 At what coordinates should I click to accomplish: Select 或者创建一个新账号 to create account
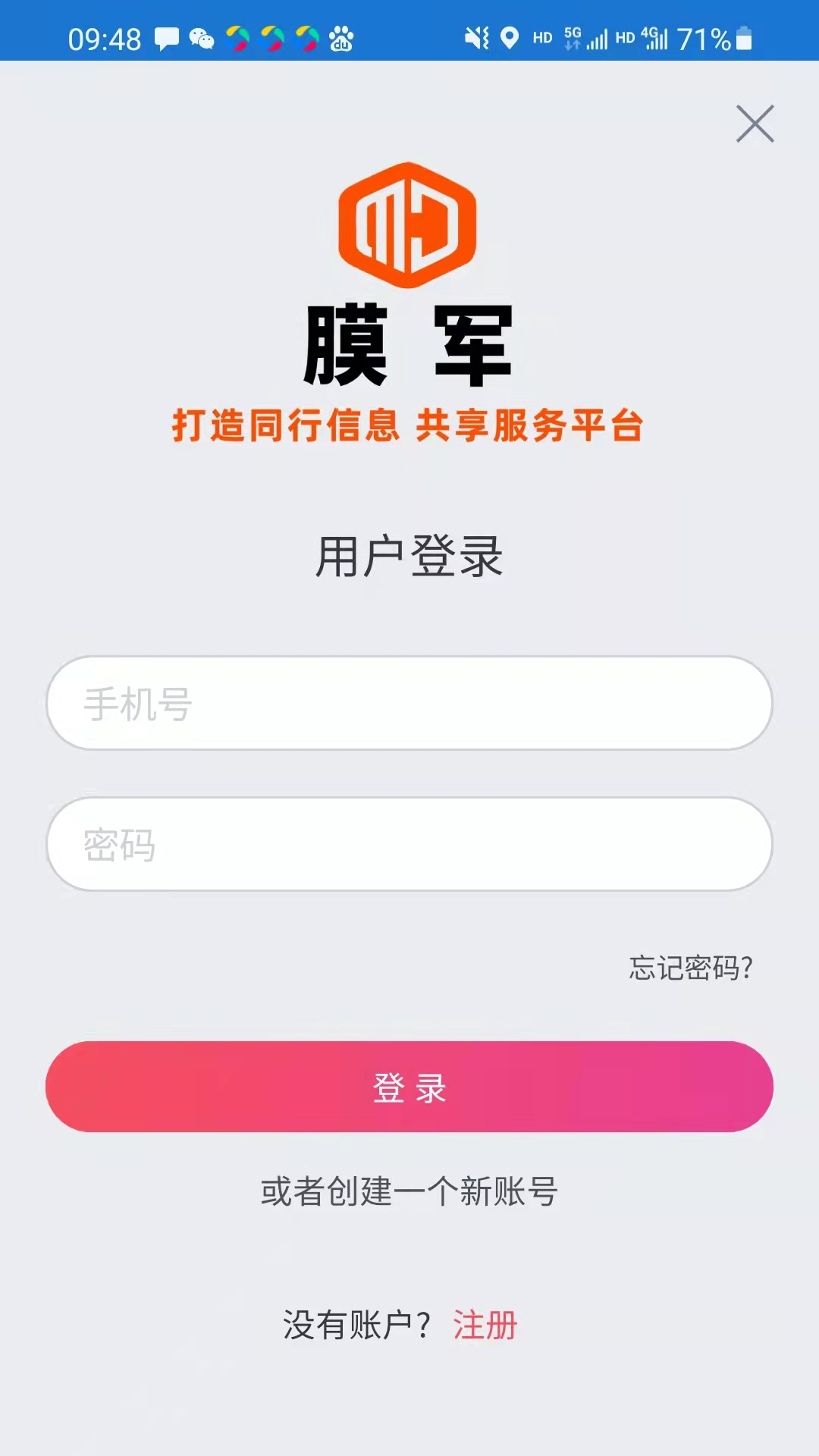tap(409, 1192)
